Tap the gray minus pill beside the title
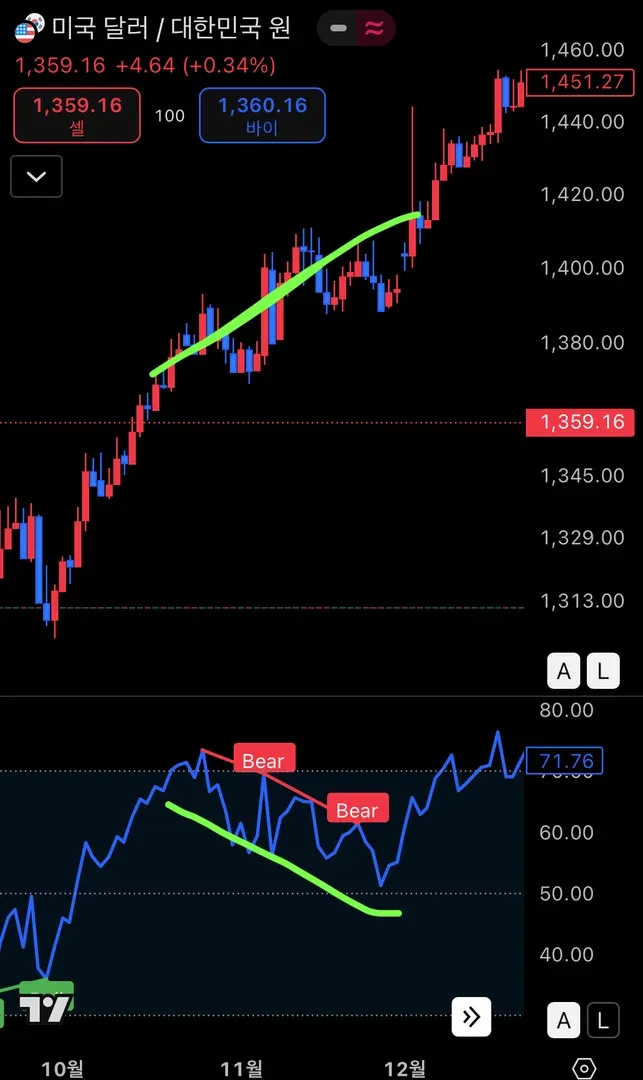 pyautogui.click(x=338, y=29)
